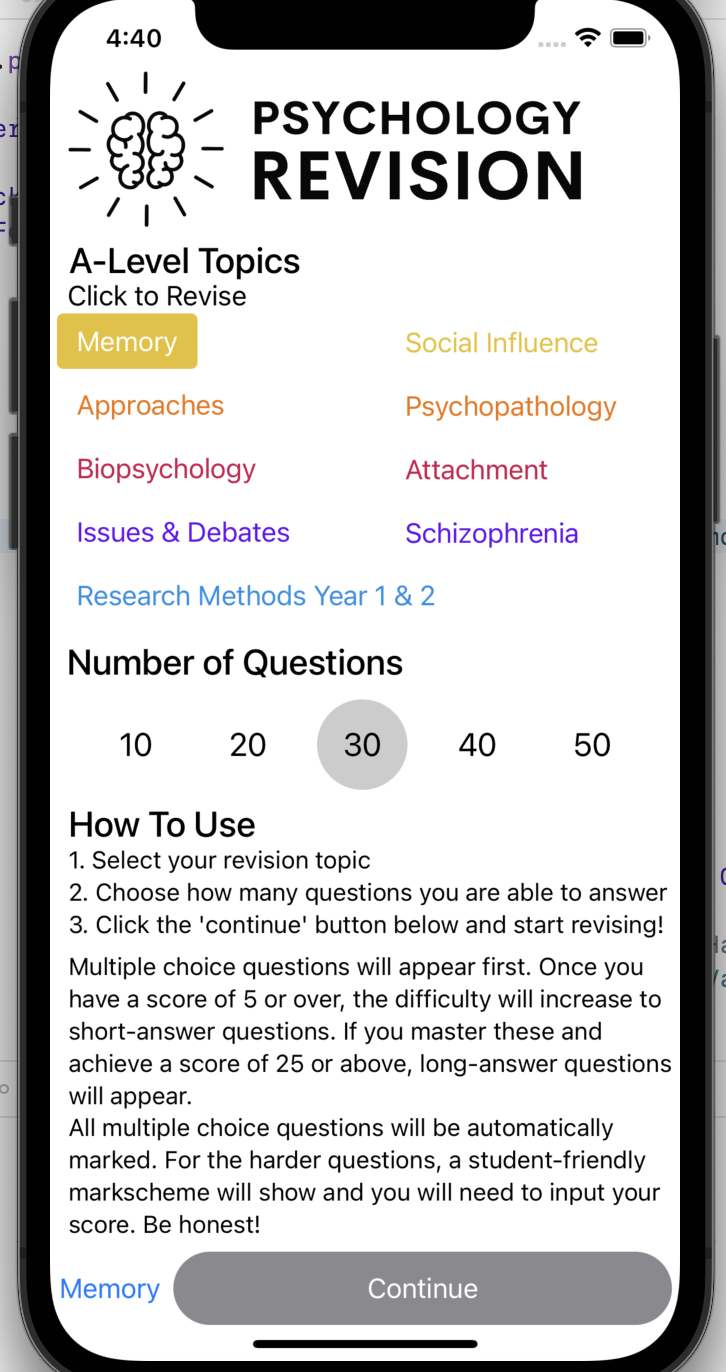The width and height of the screenshot is (726, 1372).
Task: Tap the Continue button to start revising
Action: tap(422, 1289)
